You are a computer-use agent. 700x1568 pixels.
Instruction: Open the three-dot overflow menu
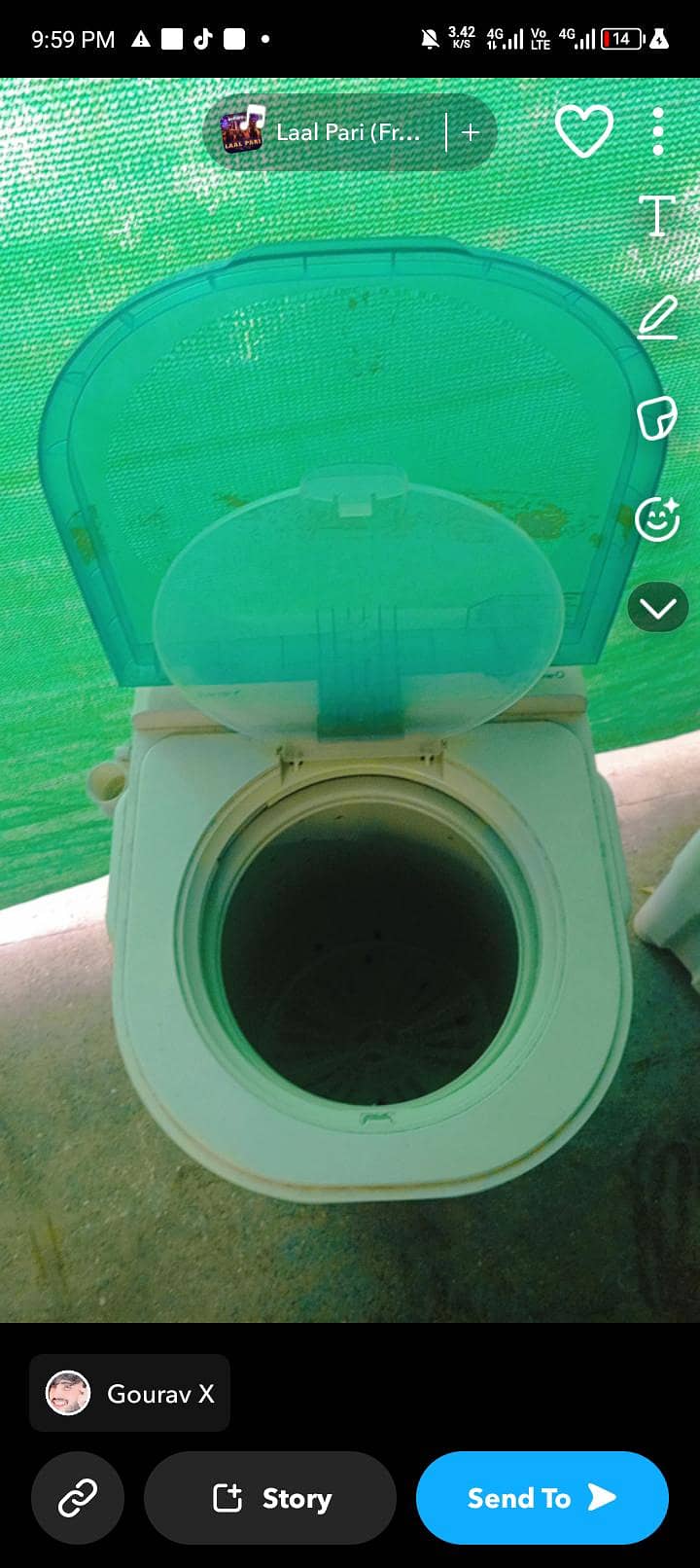[657, 129]
